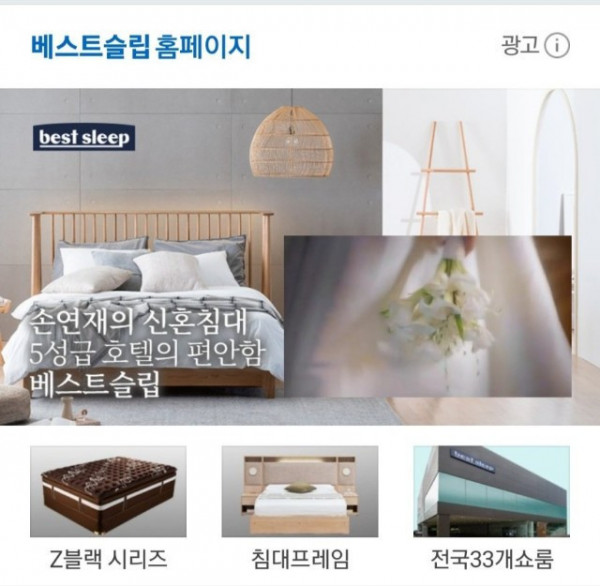Open the 베스트슬립 홈페이지 title link
Image resolution: width=600 pixels, height=586 pixels.
point(140,46)
